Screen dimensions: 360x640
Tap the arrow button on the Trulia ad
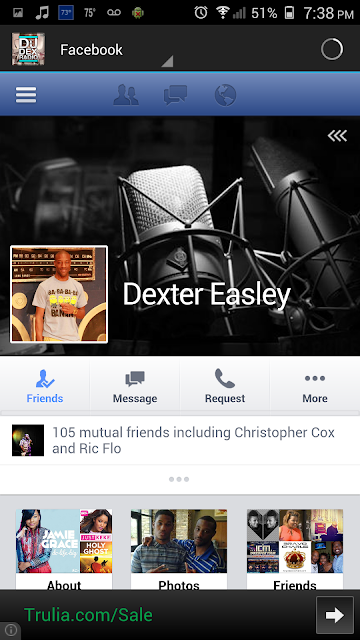tap(335, 615)
